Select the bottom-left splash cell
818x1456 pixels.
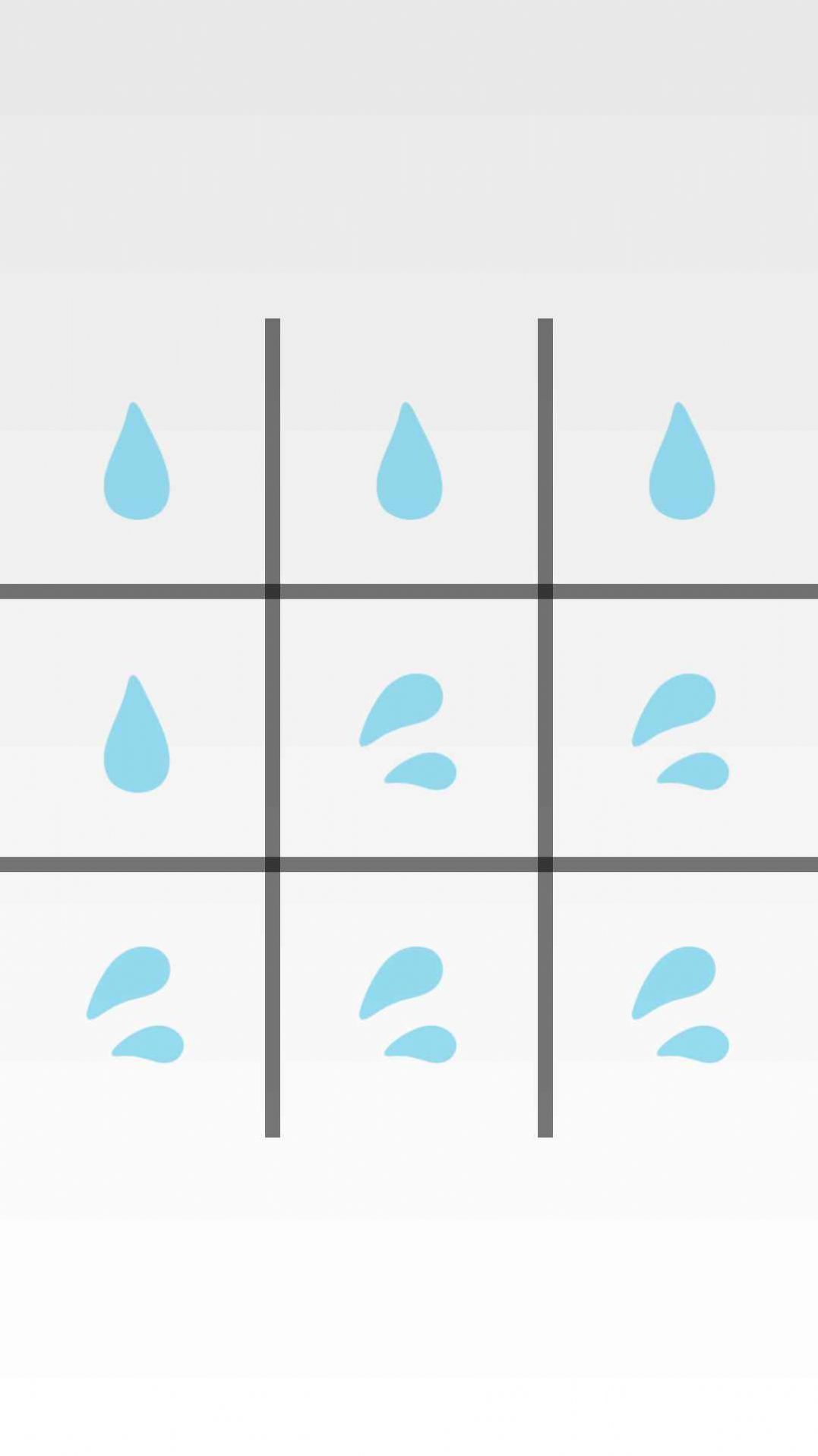(136, 1003)
